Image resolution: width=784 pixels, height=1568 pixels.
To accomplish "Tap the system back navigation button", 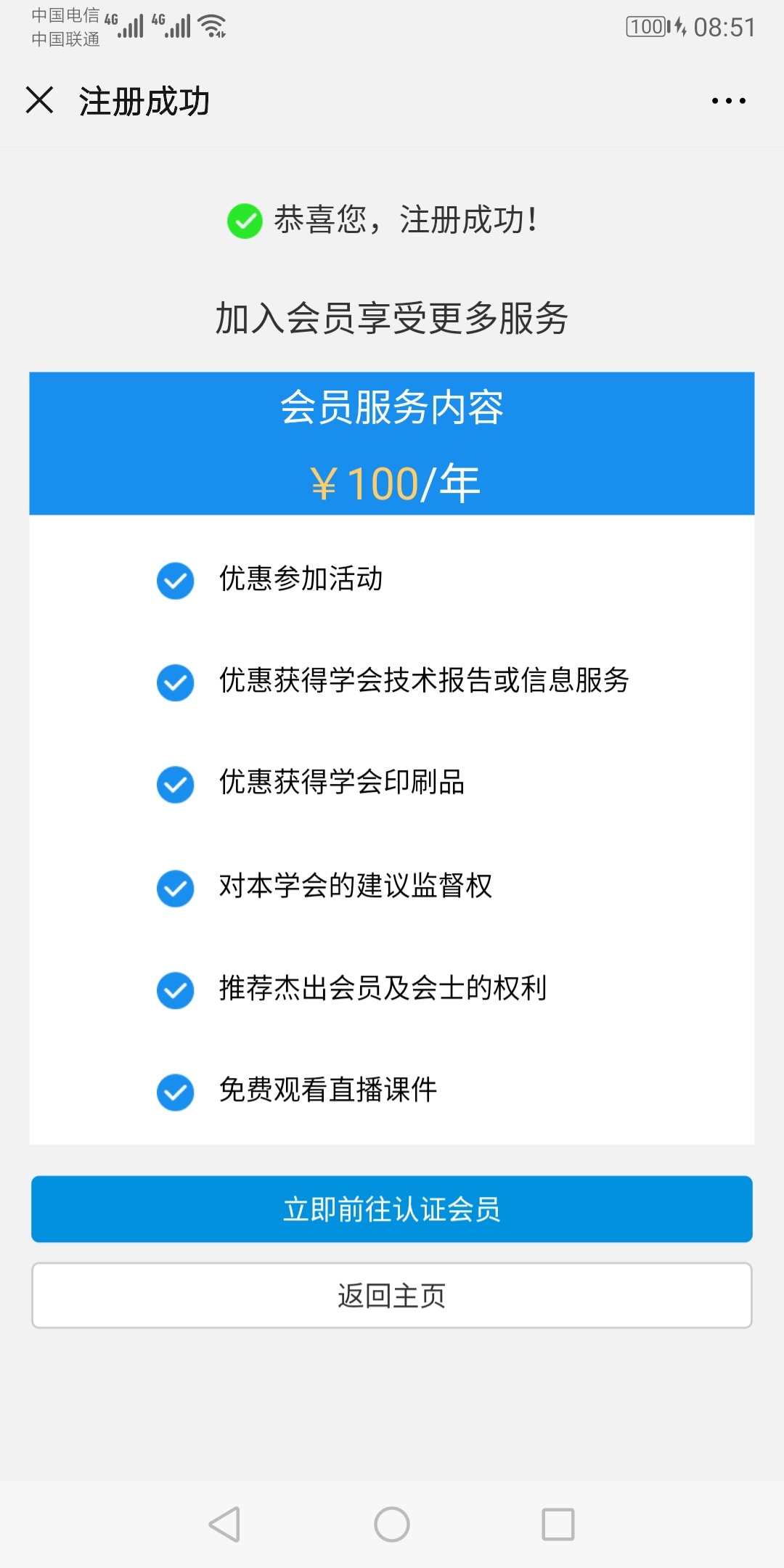I will pos(225,1524).
